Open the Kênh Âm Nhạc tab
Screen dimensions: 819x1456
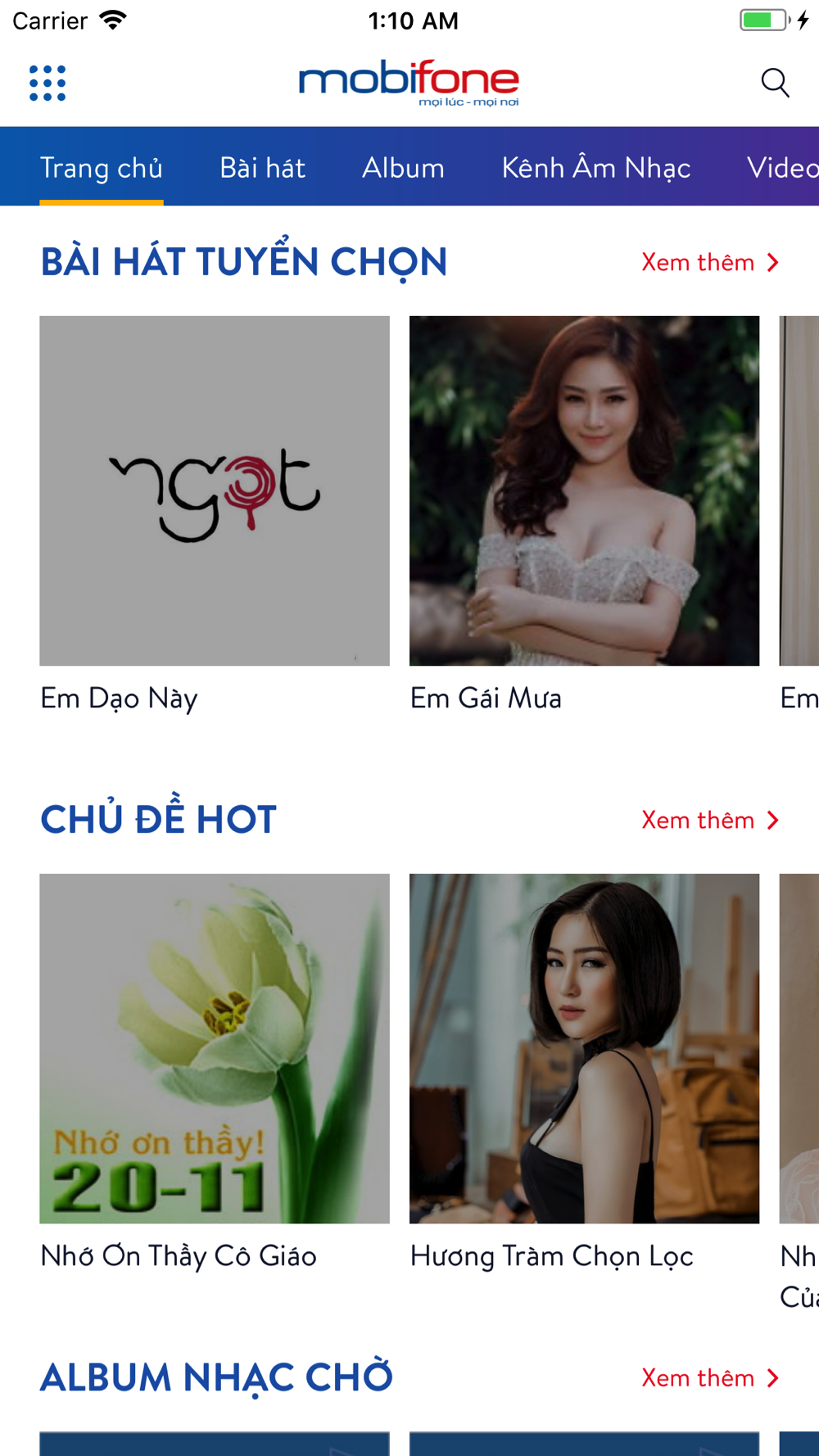pos(595,168)
